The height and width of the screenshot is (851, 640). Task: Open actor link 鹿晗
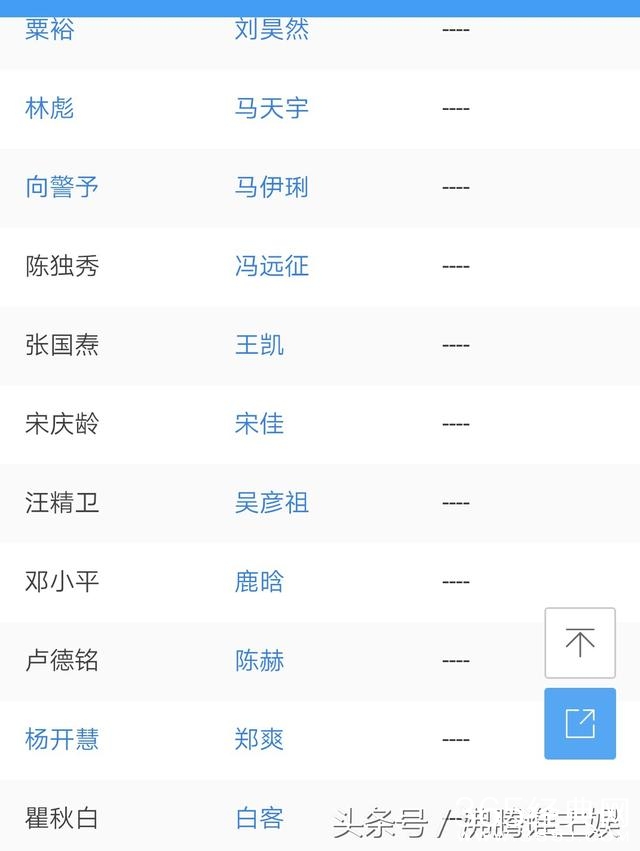[259, 582]
